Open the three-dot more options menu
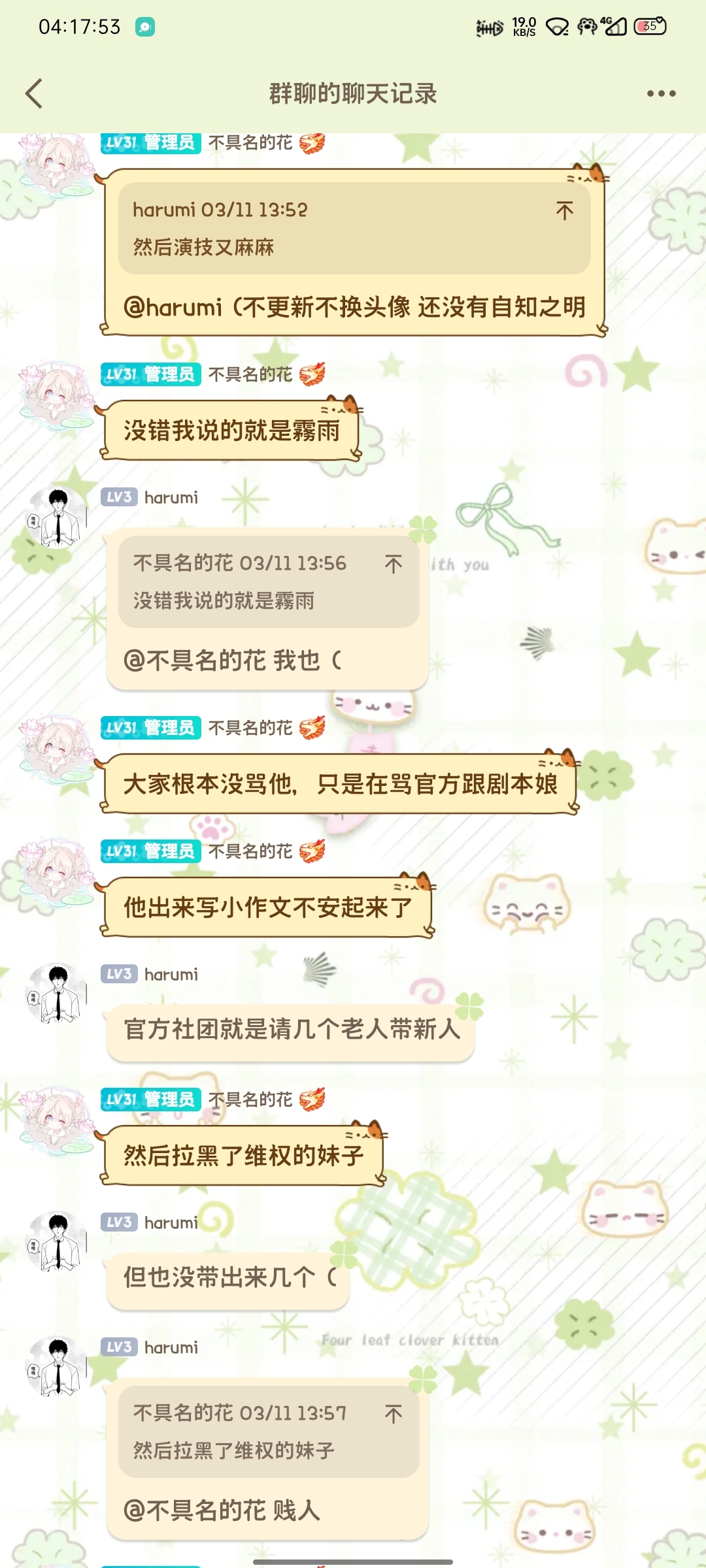Viewport: 706px width, 1568px height. (661, 93)
